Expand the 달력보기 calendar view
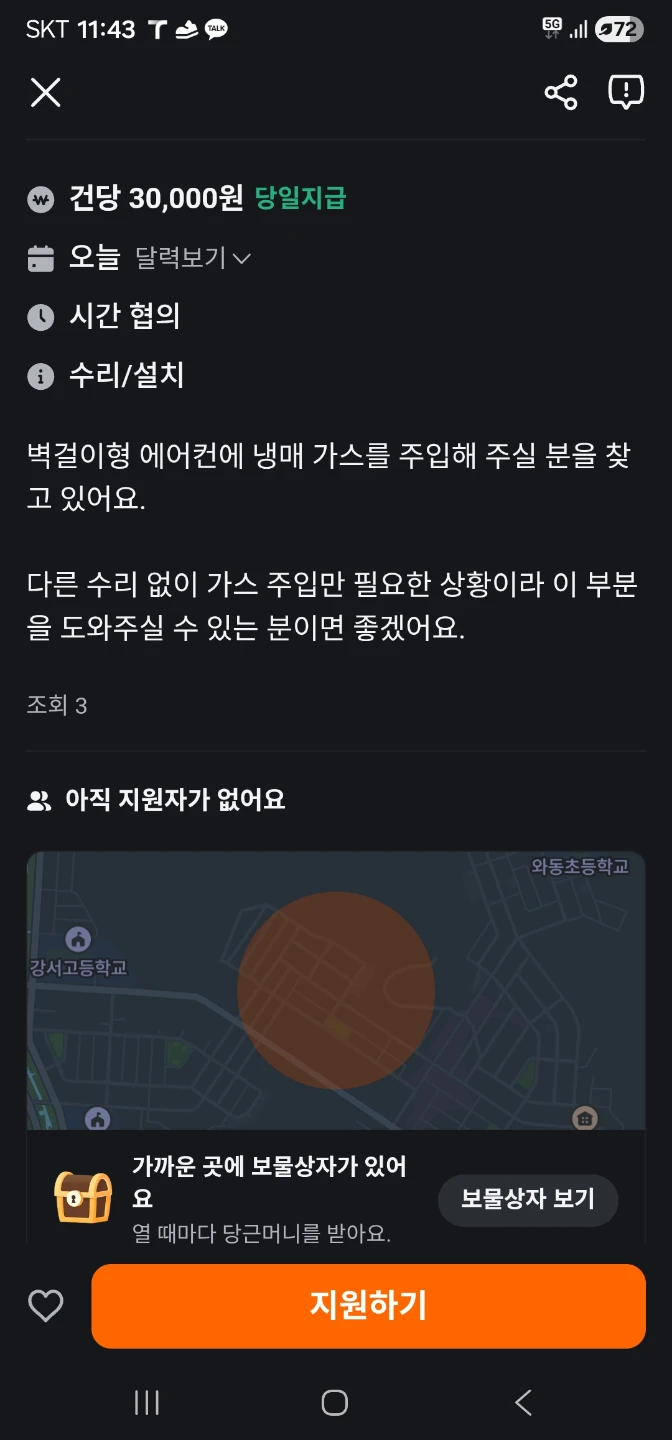 (193, 258)
